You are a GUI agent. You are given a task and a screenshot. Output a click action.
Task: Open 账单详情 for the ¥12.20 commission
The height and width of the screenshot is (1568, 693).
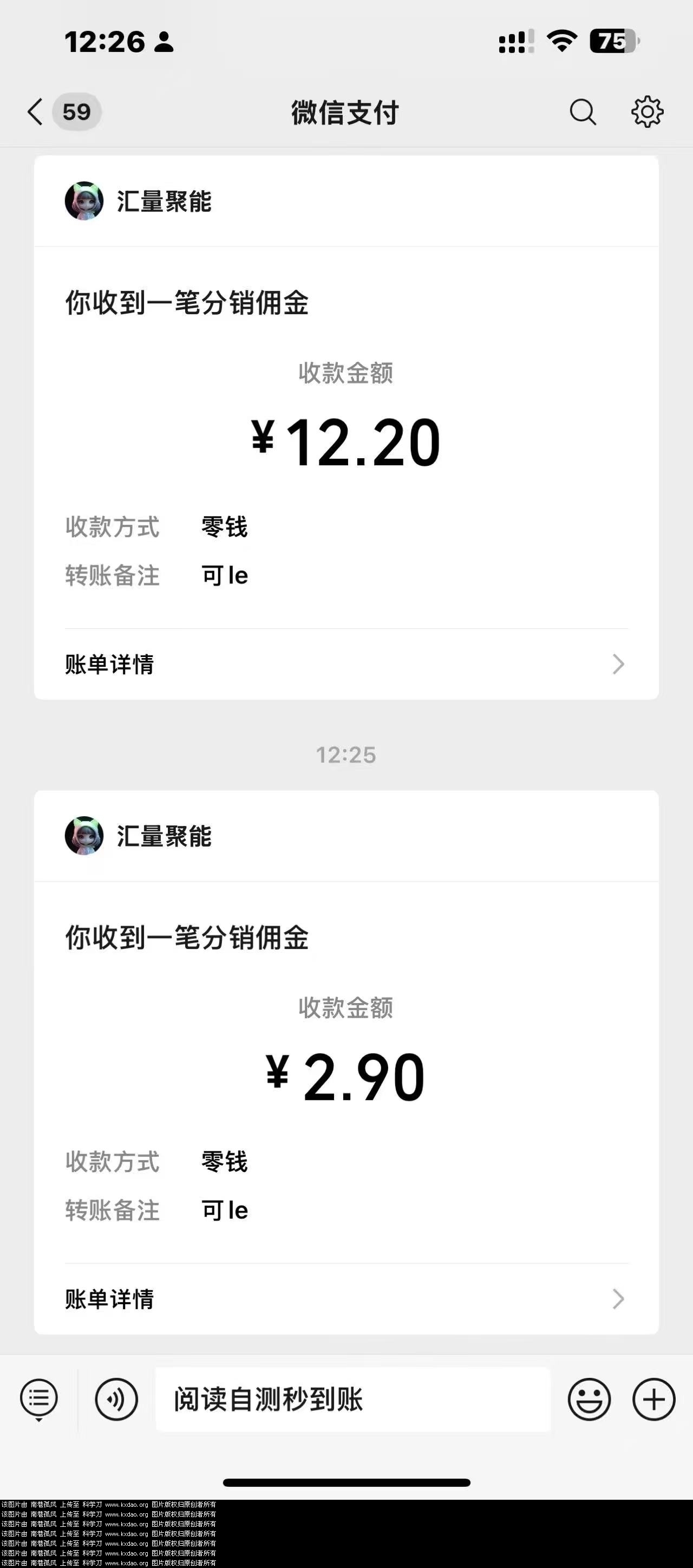345,664
